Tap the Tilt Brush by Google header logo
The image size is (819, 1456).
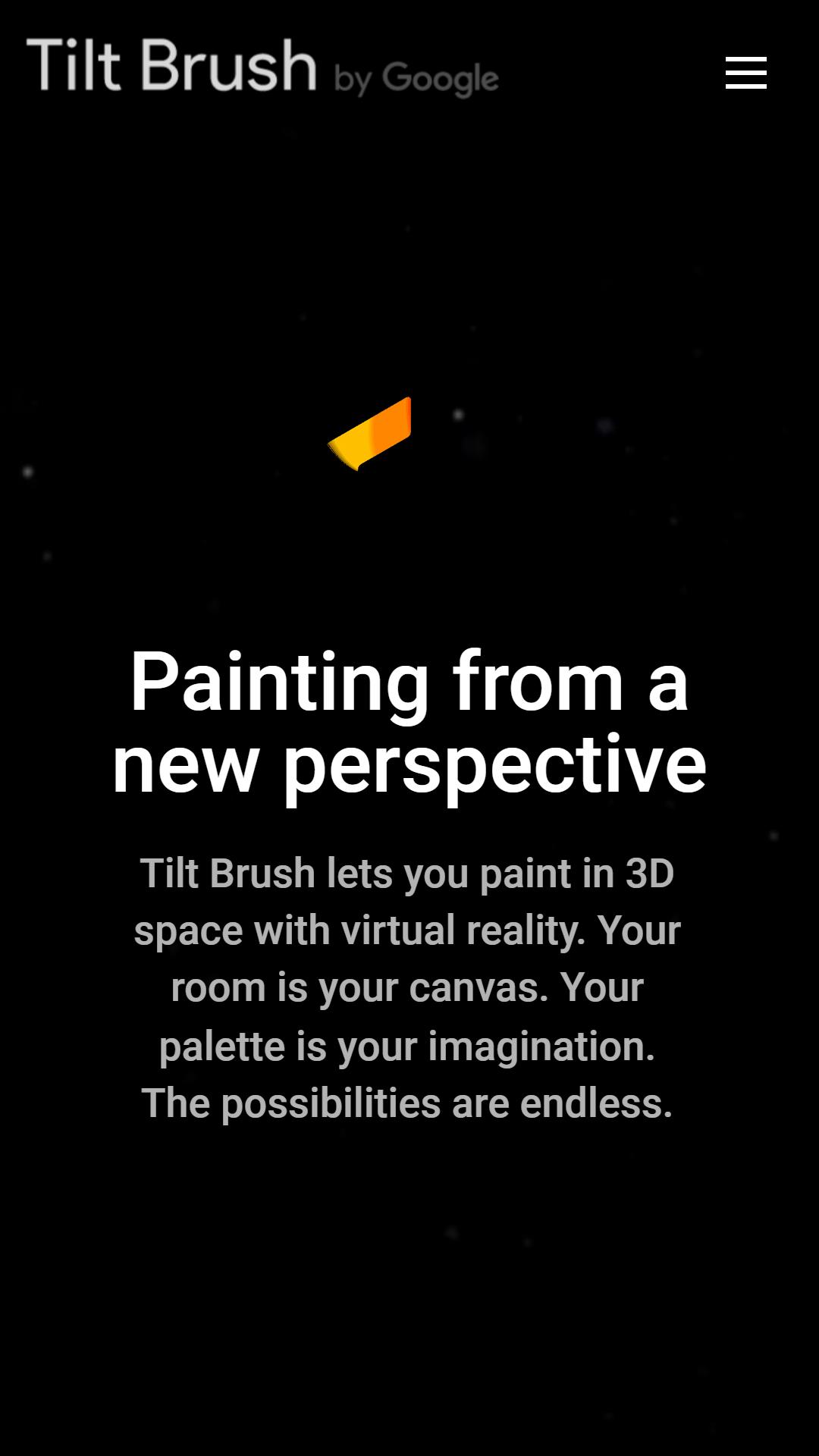[262, 67]
